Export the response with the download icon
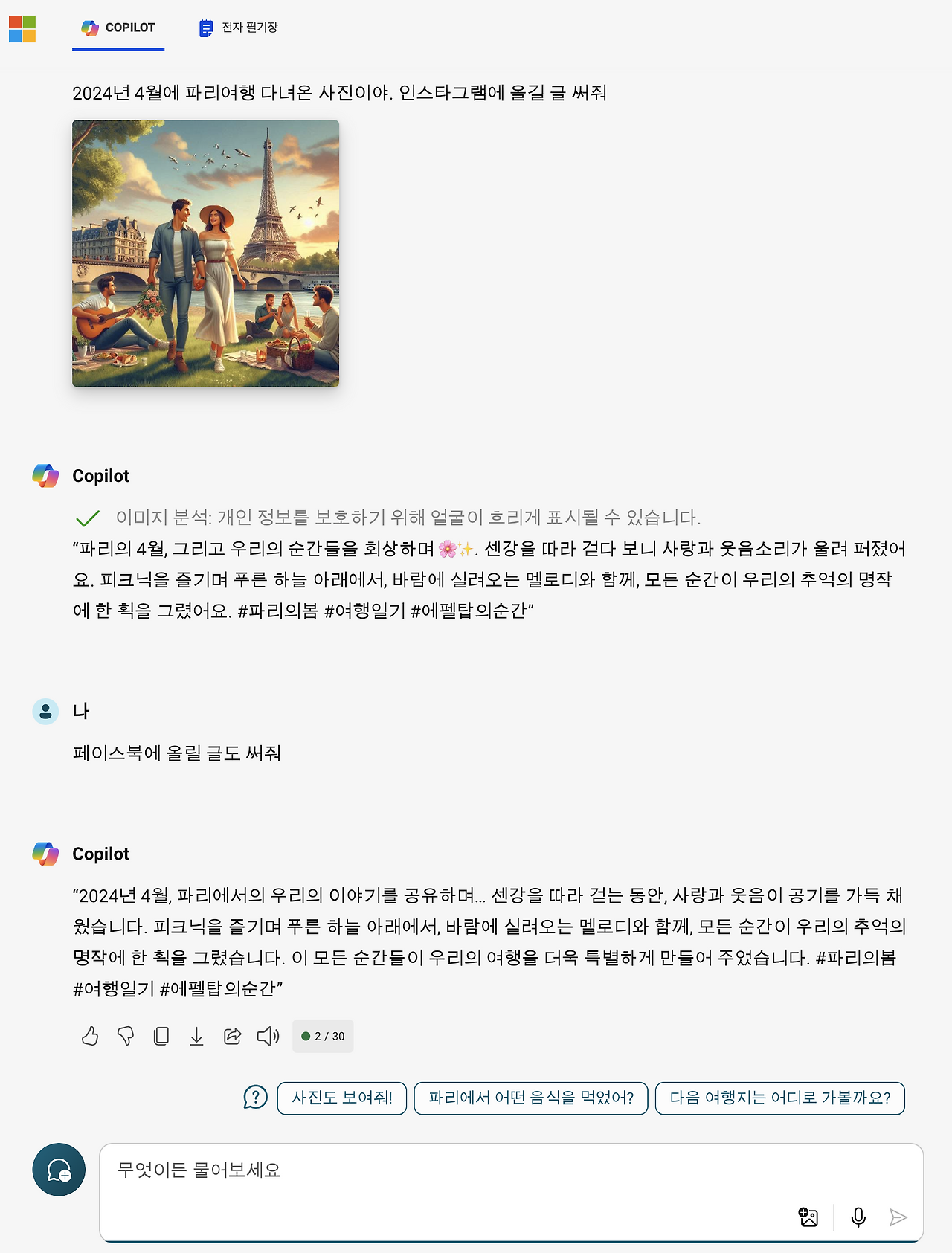Viewport: 952px width, 1253px height. pyautogui.click(x=196, y=1036)
